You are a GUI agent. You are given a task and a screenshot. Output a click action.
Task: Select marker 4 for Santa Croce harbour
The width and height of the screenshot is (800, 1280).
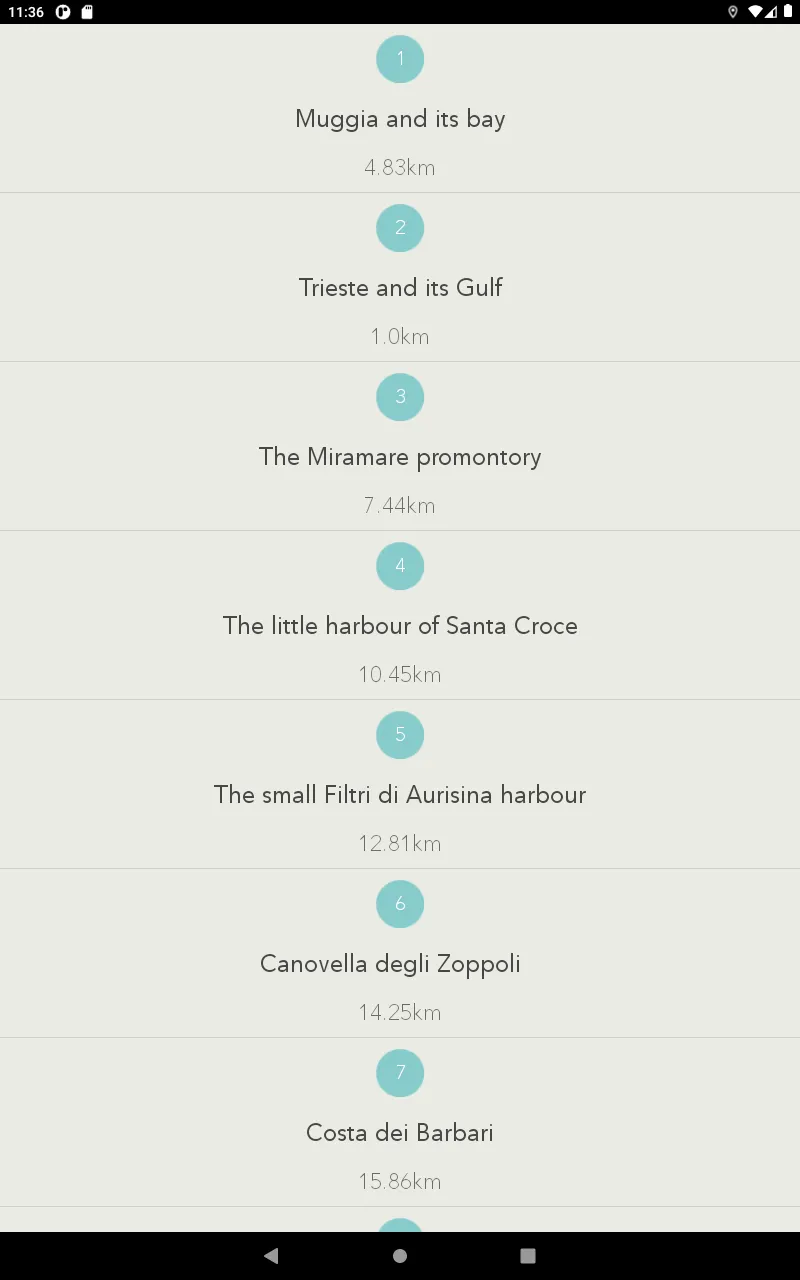coord(400,566)
